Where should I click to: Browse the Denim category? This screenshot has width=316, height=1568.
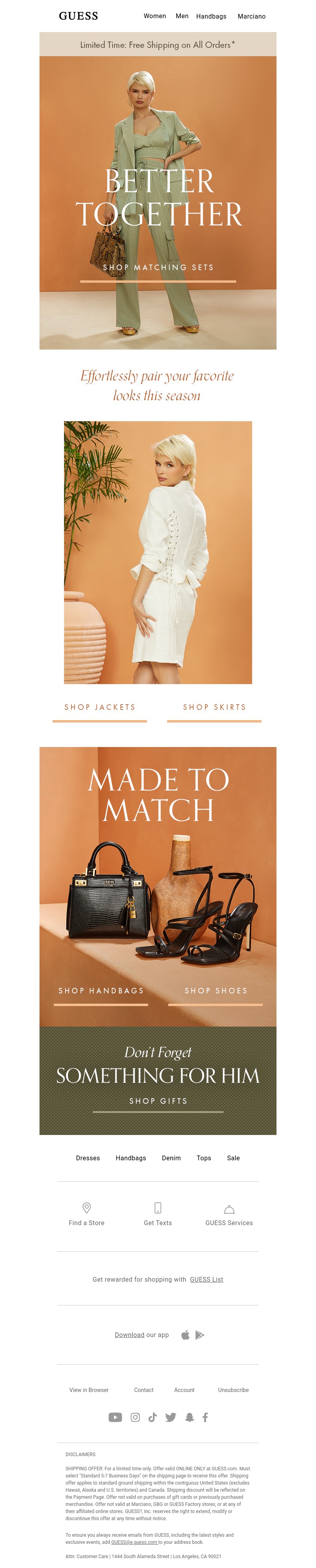point(171,1158)
